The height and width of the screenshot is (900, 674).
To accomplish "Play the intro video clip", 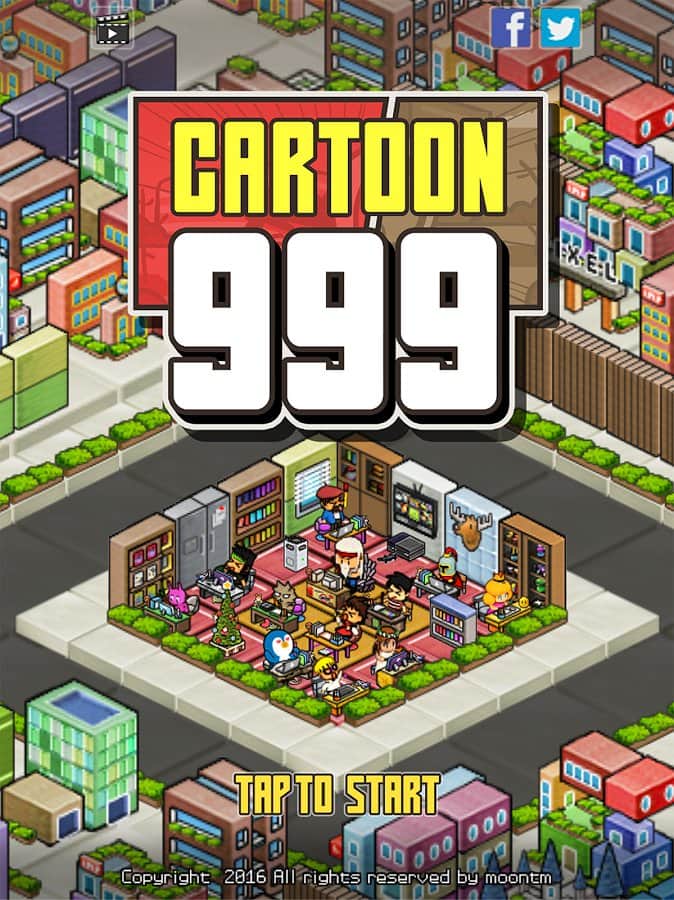I will coord(114,30).
